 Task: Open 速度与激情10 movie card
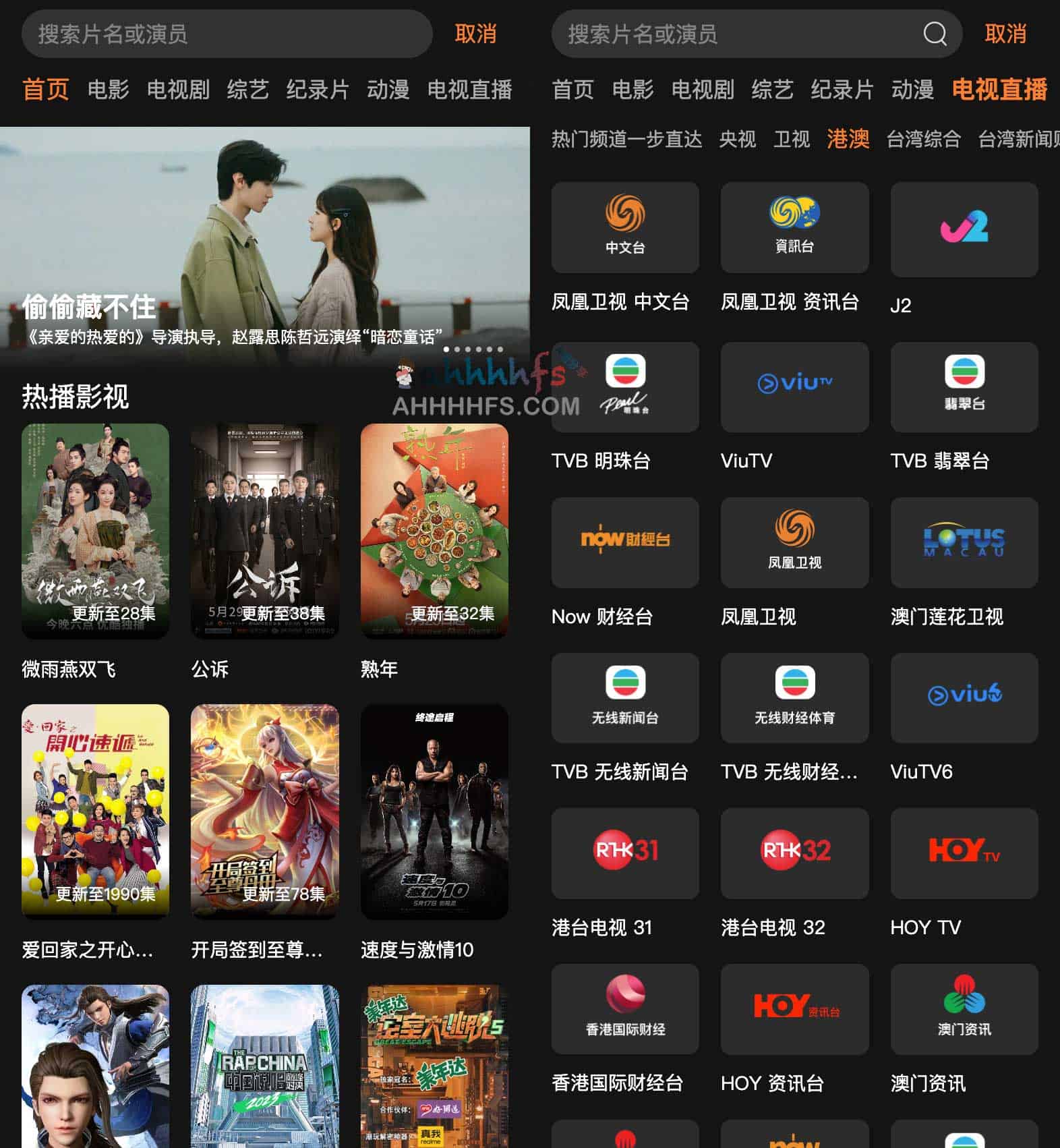[x=434, y=811]
